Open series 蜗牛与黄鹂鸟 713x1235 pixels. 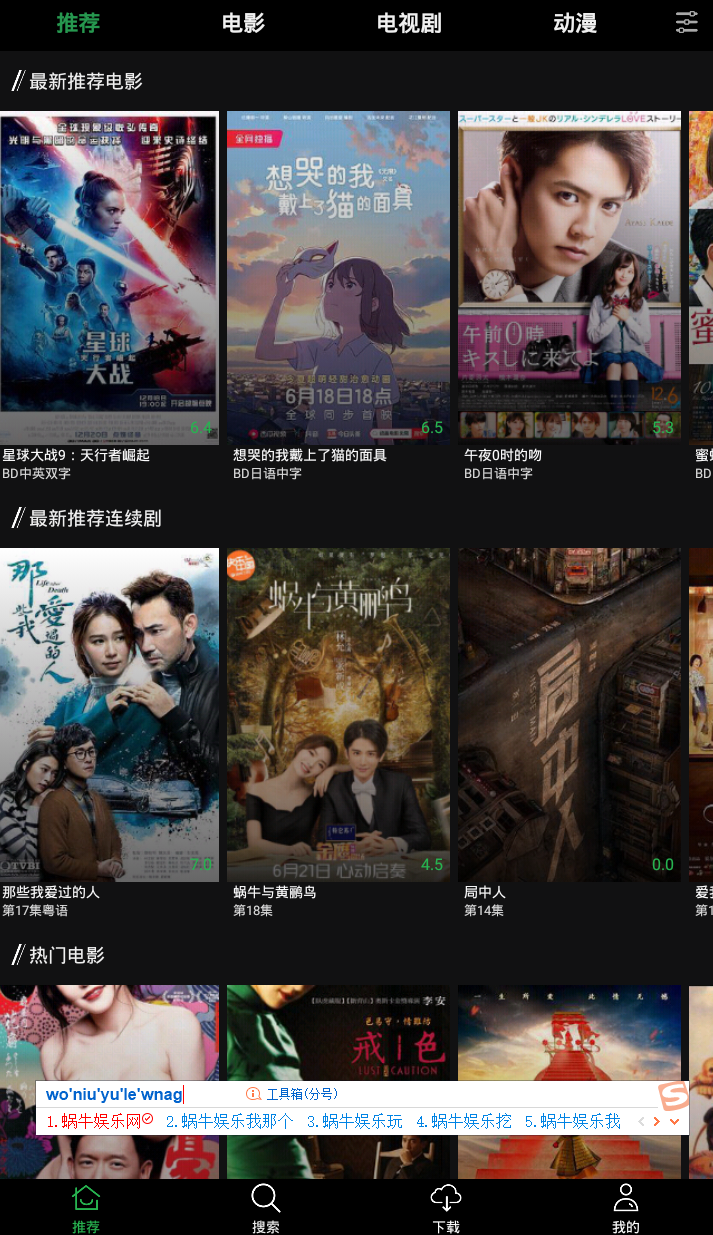pyautogui.click(x=338, y=714)
